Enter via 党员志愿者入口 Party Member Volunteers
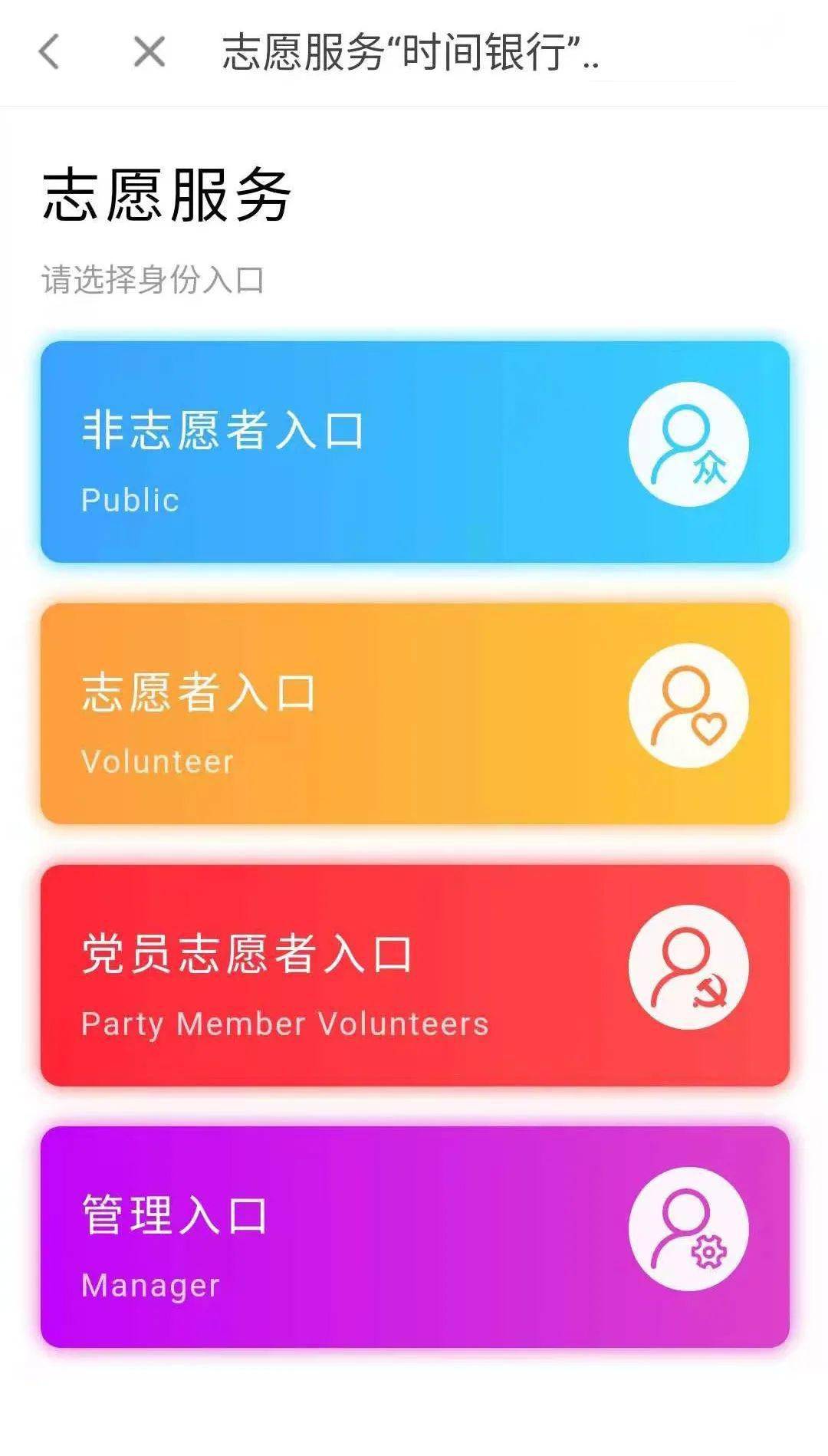 click(x=415, y=975)
